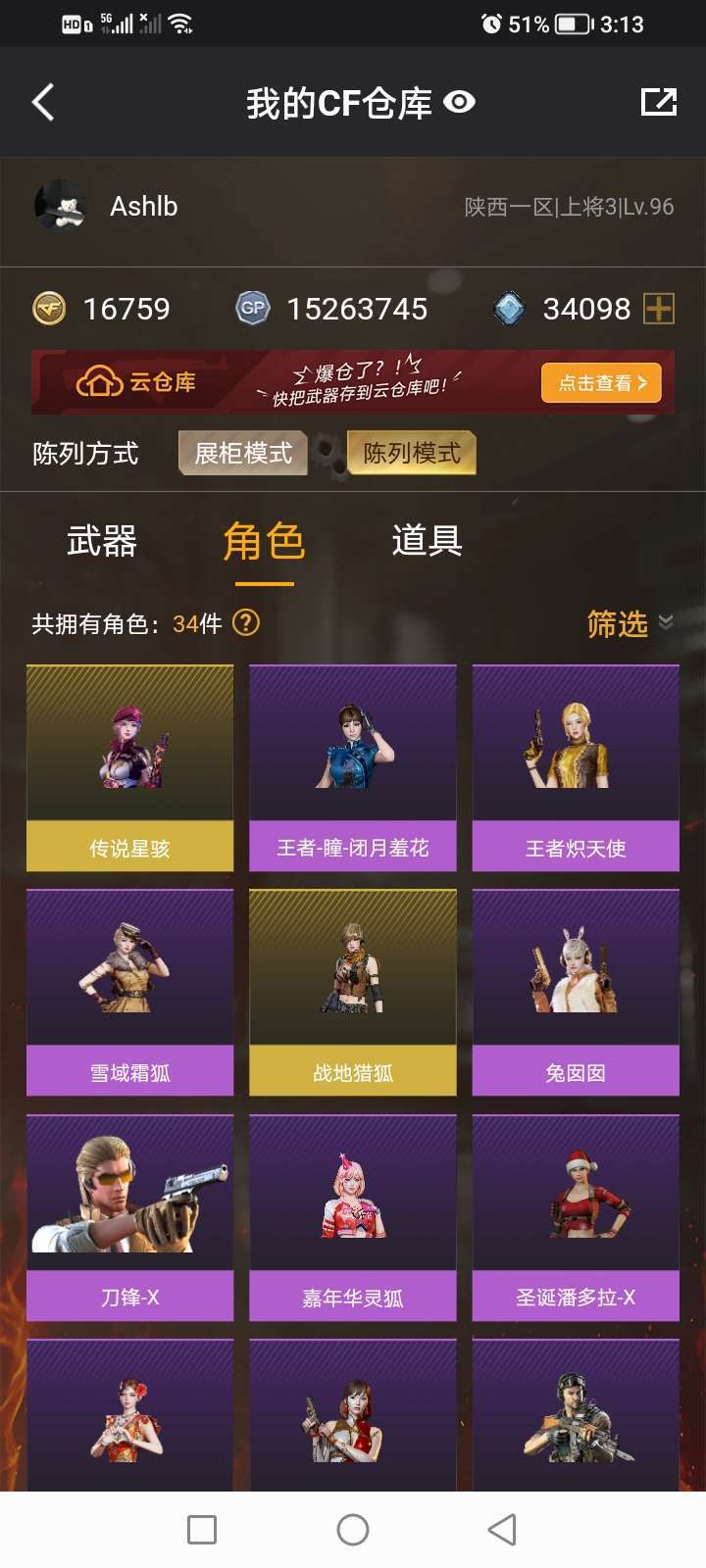706x1568 pixels.
Task: Open the 王者-瞳-闭月羞花 character card
Action: [353, 768]
